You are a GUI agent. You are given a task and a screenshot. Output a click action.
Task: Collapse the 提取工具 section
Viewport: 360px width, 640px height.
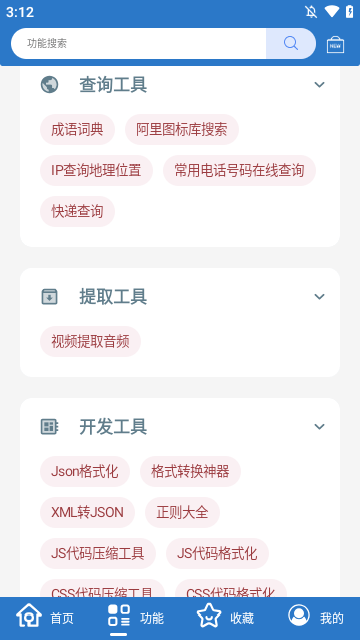319,296
